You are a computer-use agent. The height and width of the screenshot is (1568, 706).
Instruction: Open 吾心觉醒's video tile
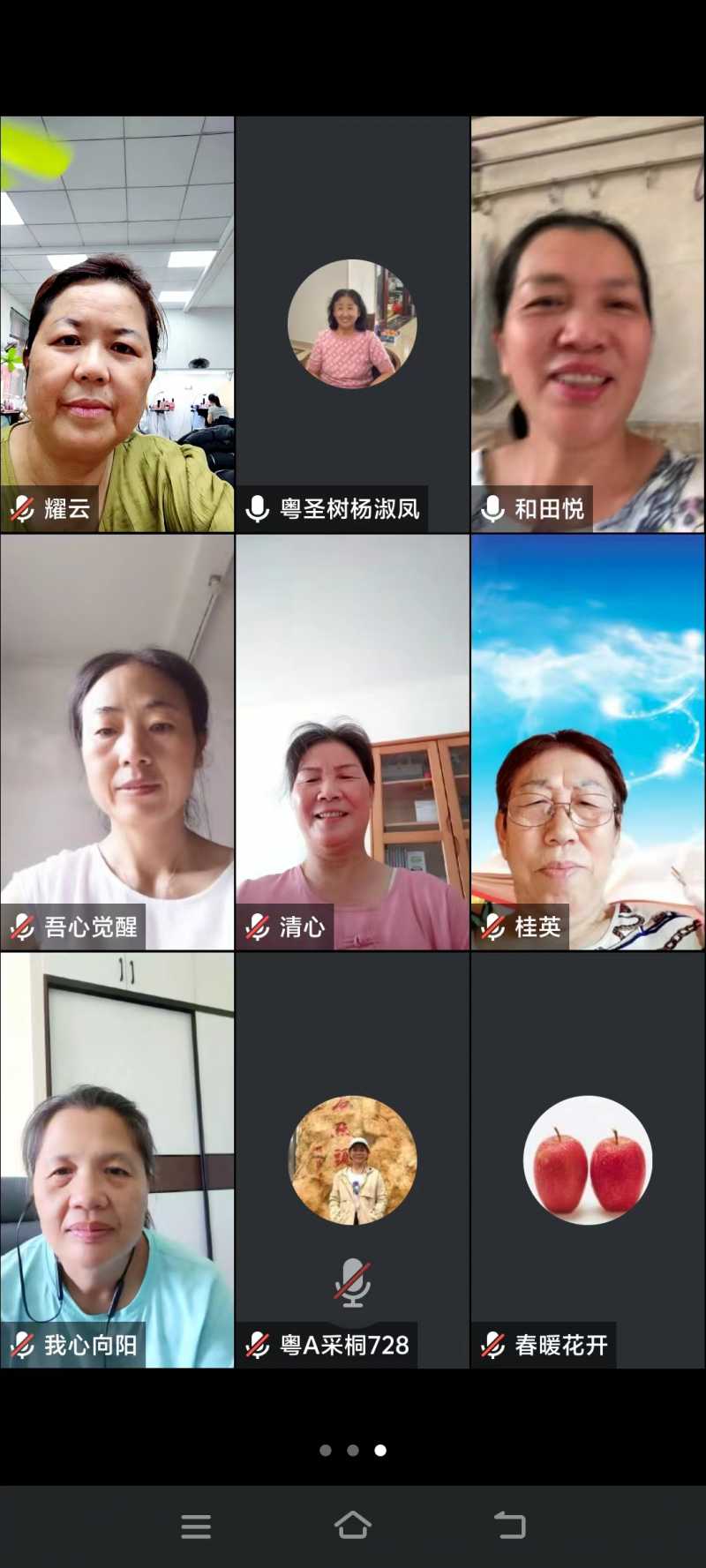pos(116,742)
